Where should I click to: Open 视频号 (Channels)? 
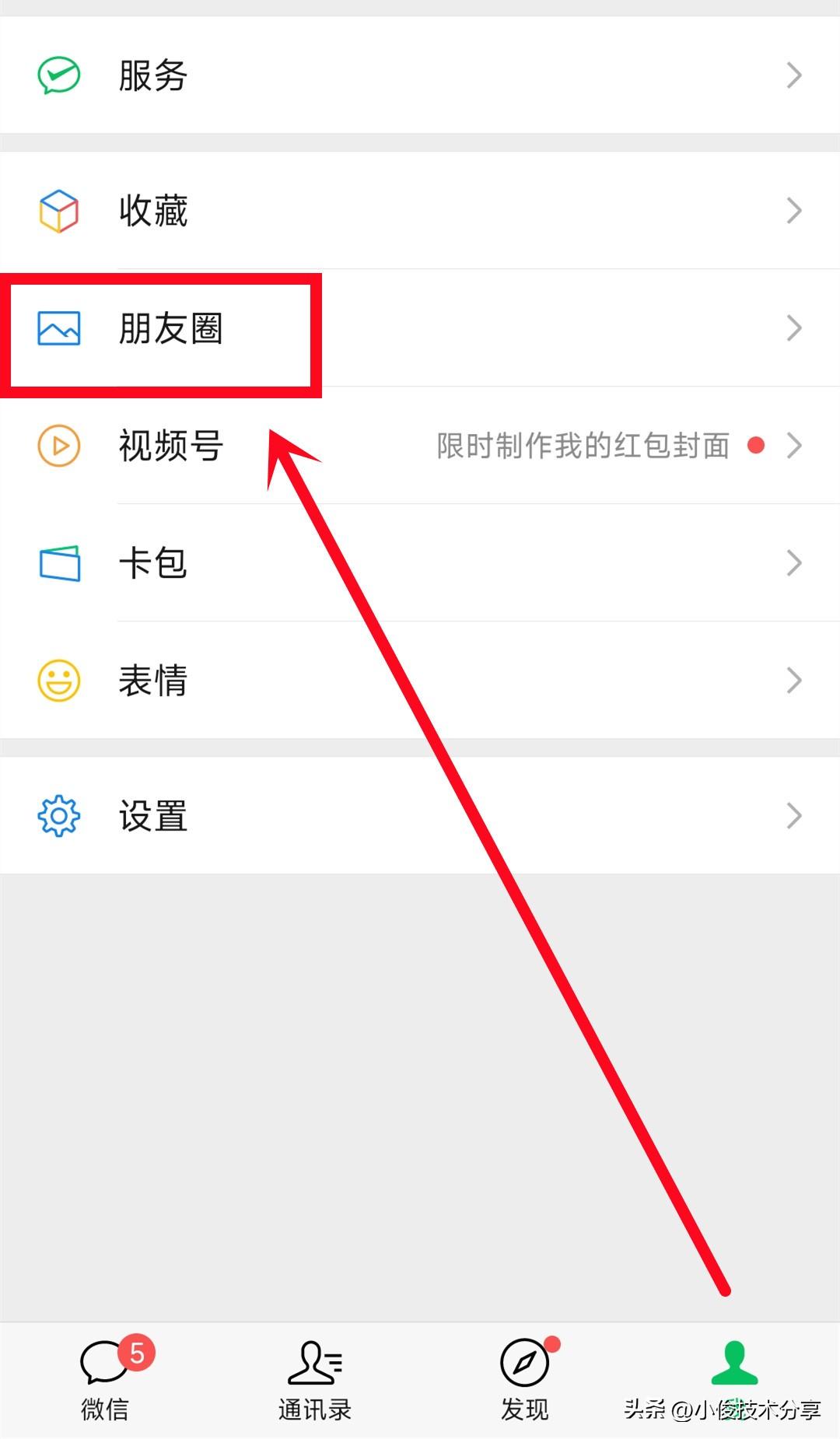(x=420, y=446)
